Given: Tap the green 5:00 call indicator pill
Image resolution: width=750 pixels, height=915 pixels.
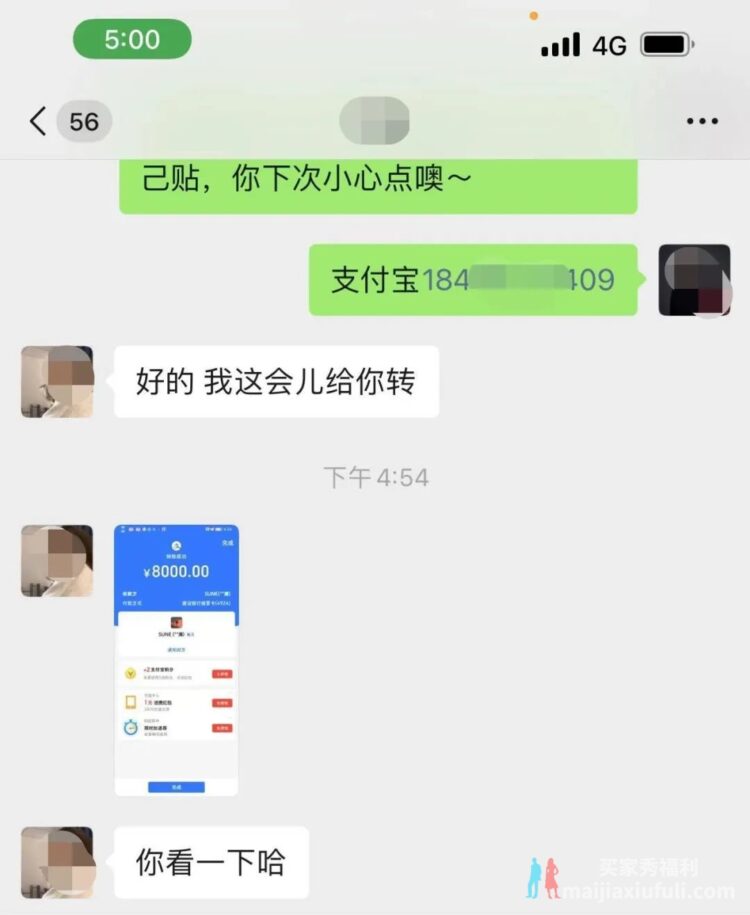Looking at the screenshot, I should pos(132,40).
